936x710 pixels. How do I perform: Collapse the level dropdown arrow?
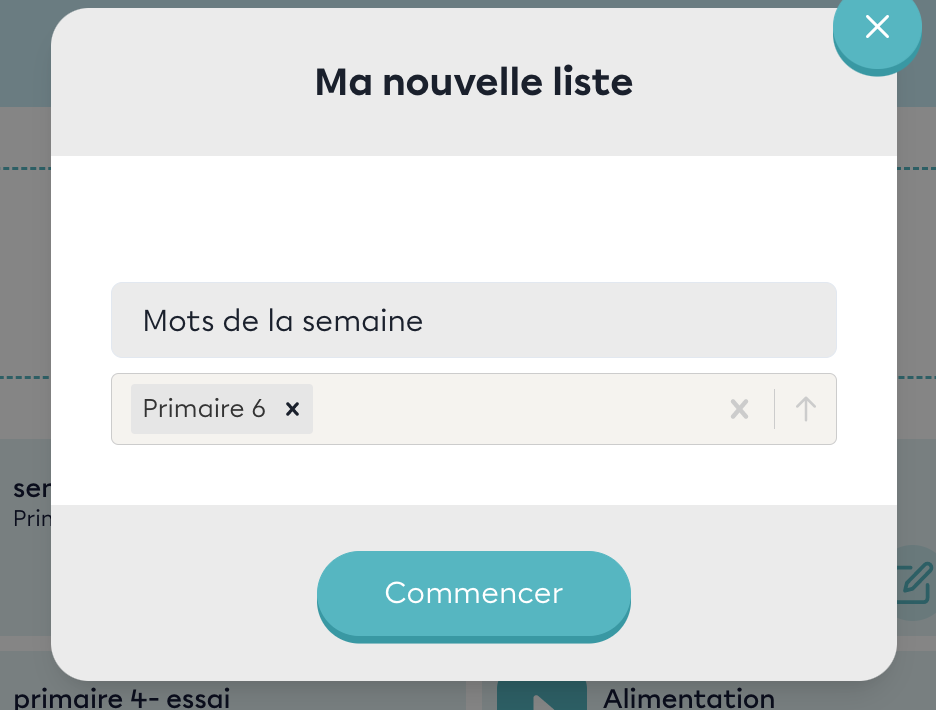coord(806,409)
